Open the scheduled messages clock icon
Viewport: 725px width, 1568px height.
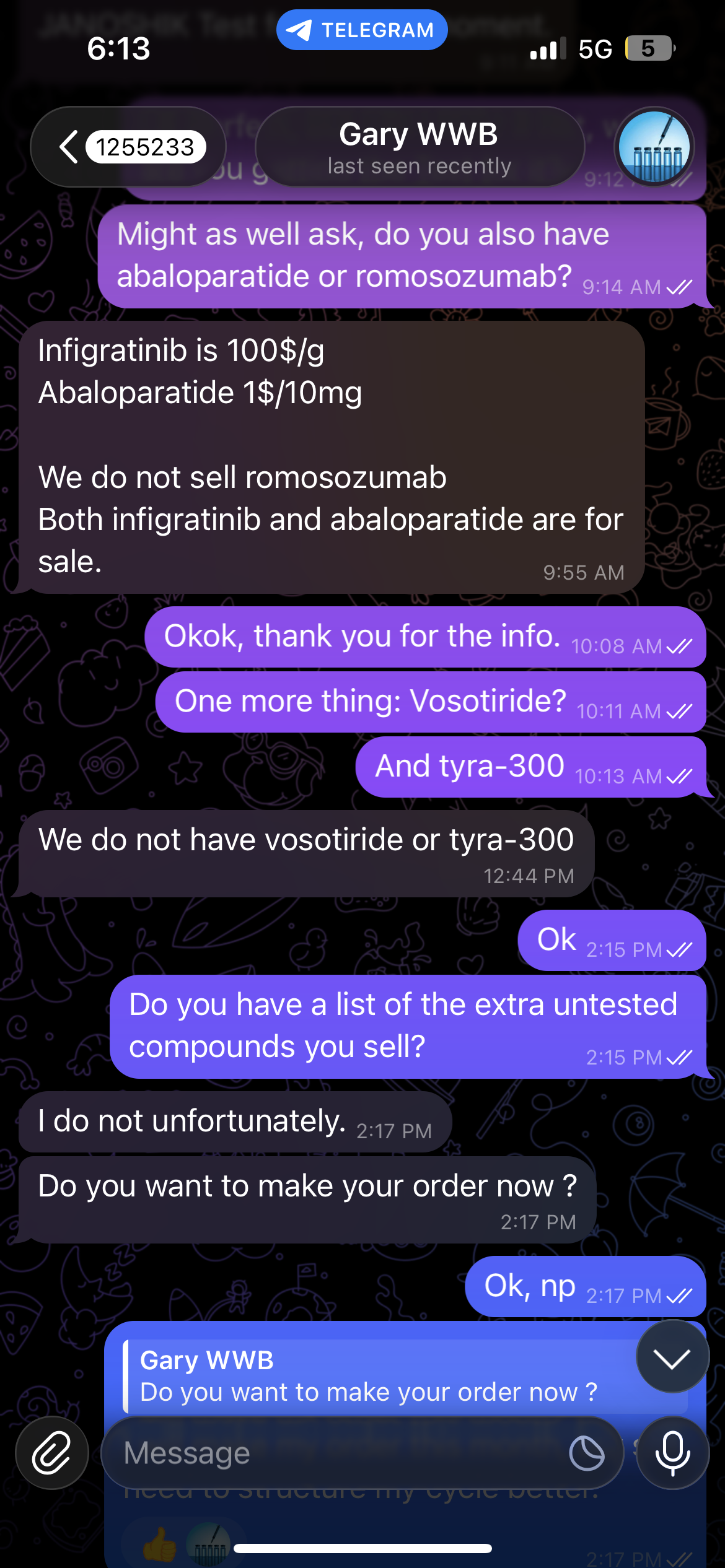coord(587,1453)
